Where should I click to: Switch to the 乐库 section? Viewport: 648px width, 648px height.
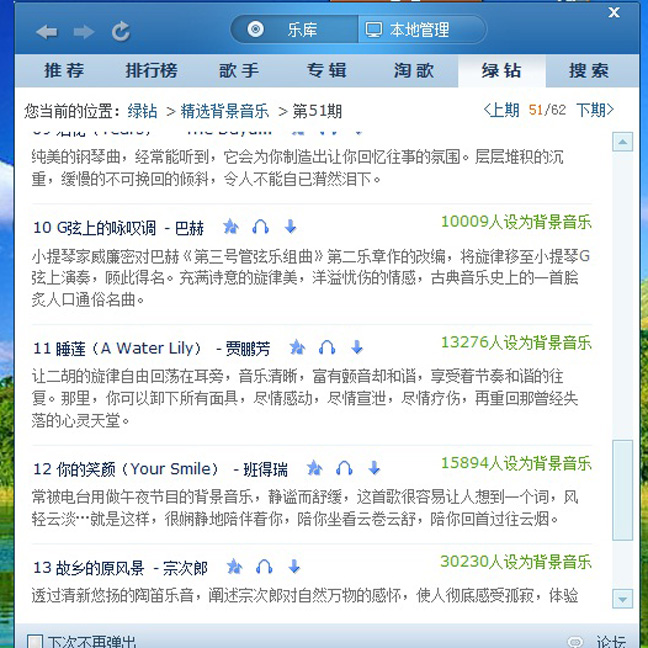point(290,30)
